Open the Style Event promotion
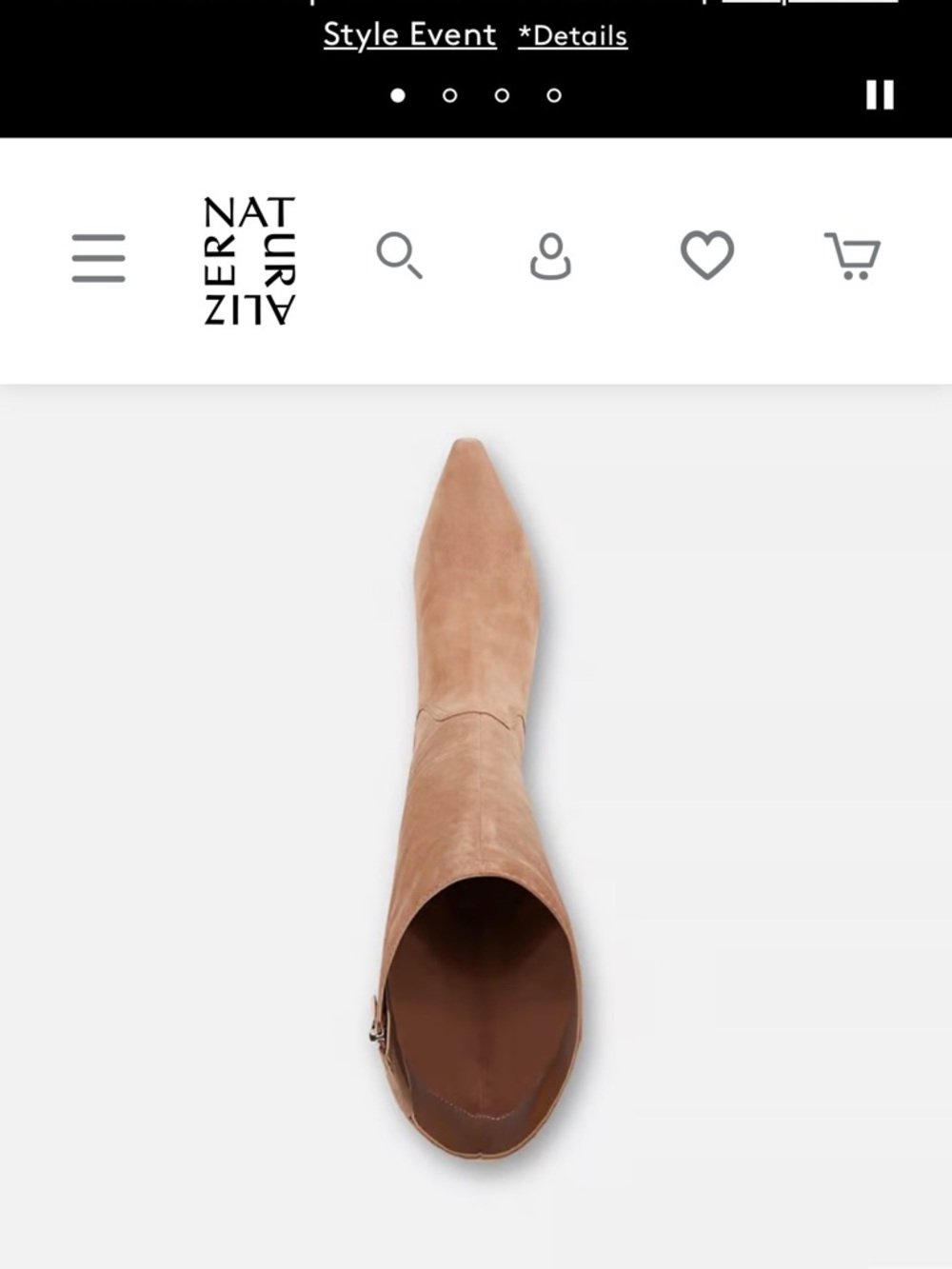 pyautogui.click(x=409, y=35)
